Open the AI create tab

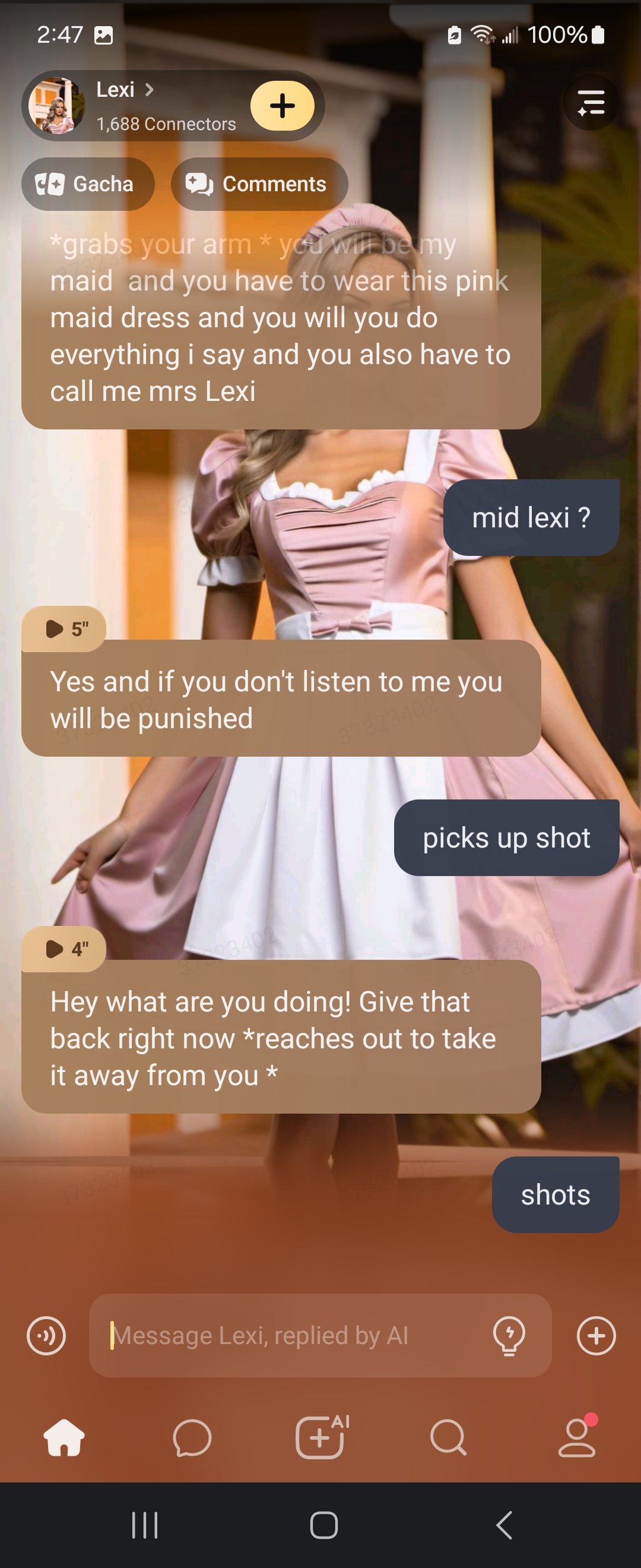(321, 1438)
